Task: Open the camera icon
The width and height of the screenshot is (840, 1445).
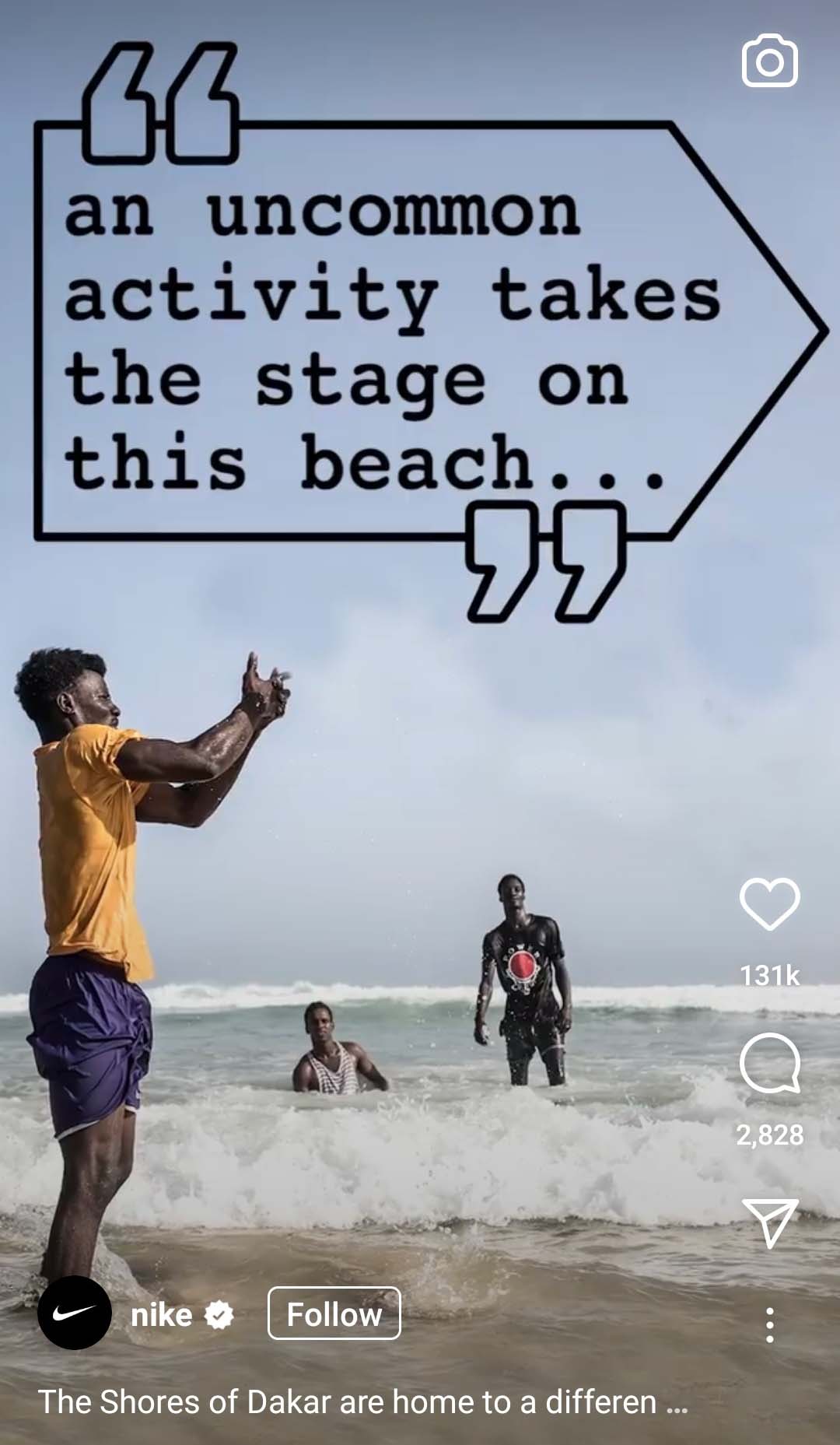Action: click(x=769, y=61)
